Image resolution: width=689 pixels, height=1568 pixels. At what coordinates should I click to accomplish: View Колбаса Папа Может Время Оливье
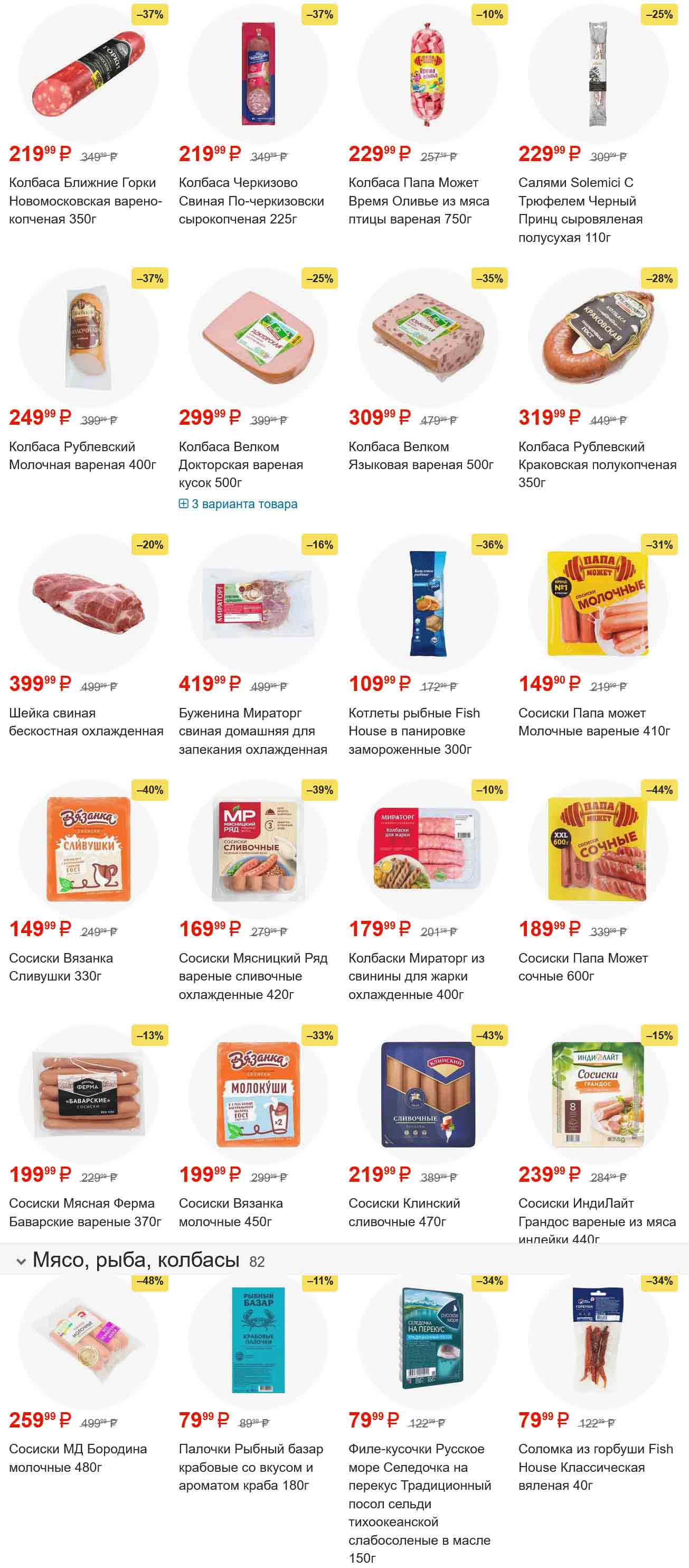(418, 200)
